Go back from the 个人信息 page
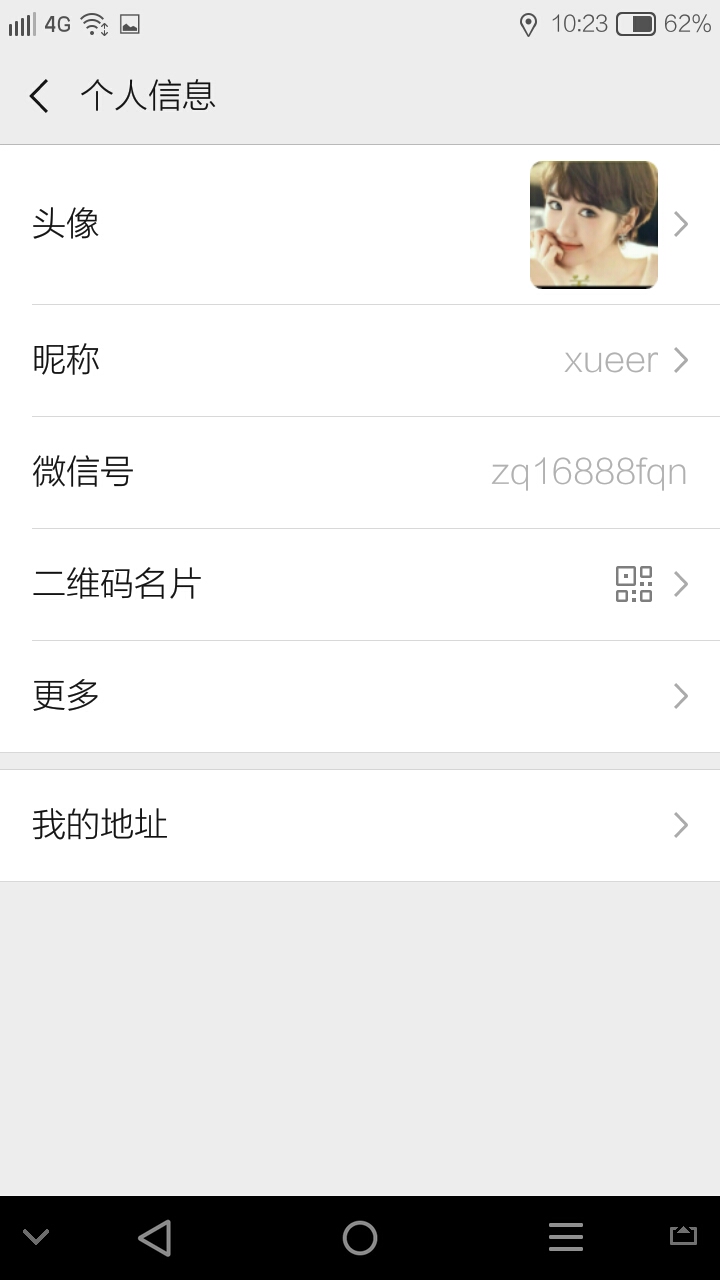This screenshot has height=1280, width=720. point(39,96)
